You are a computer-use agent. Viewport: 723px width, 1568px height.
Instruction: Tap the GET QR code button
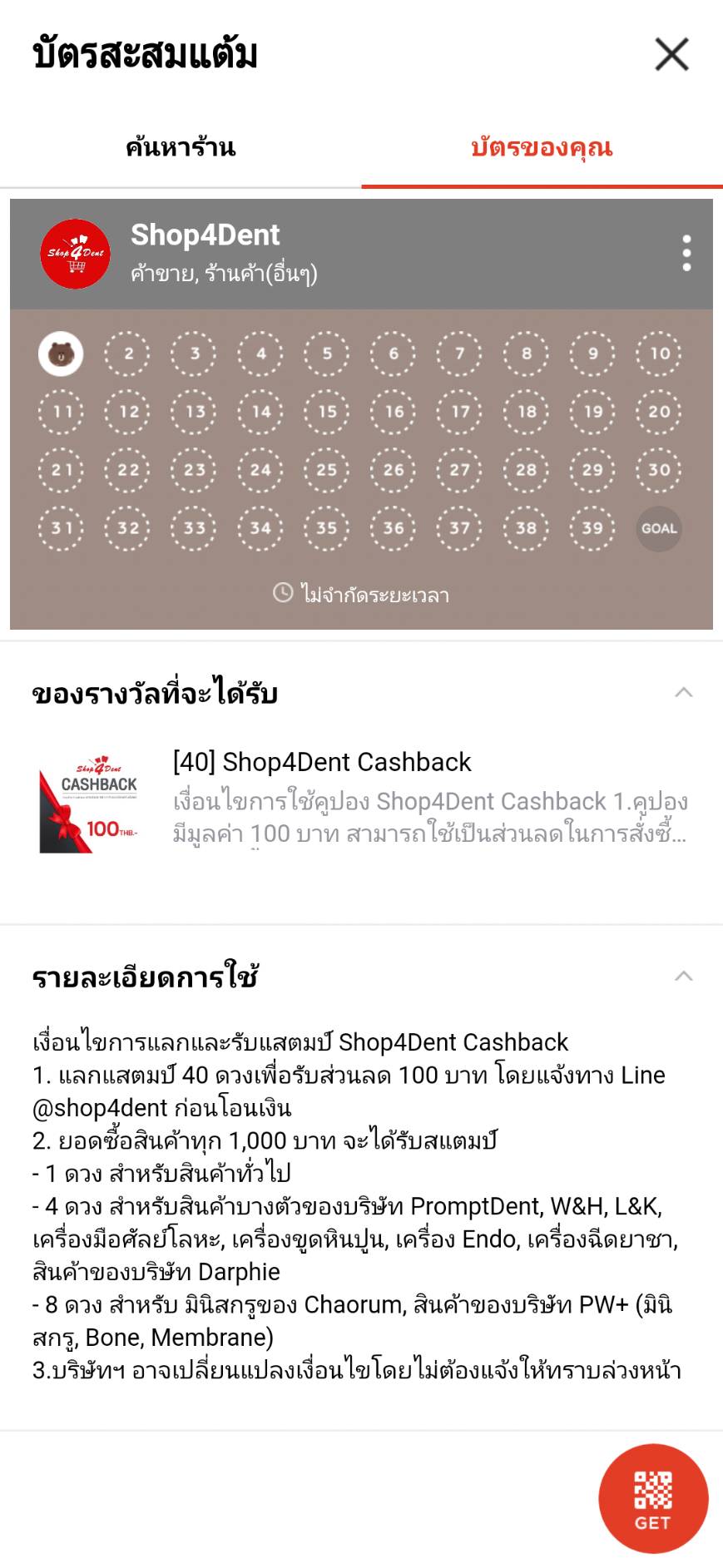pyautogui.click(x=653, y=1499)
